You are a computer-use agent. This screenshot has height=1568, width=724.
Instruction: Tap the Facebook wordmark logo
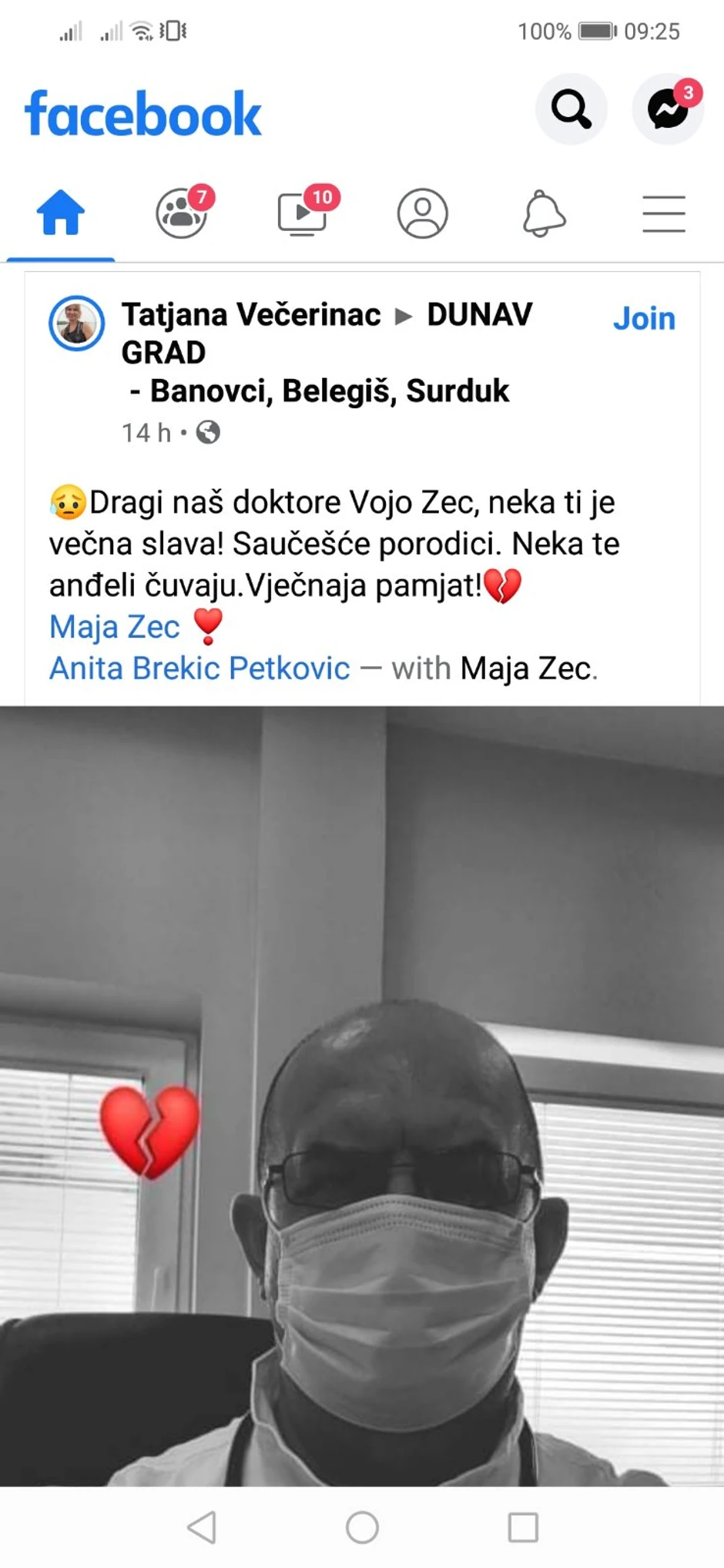click(143, 112)
